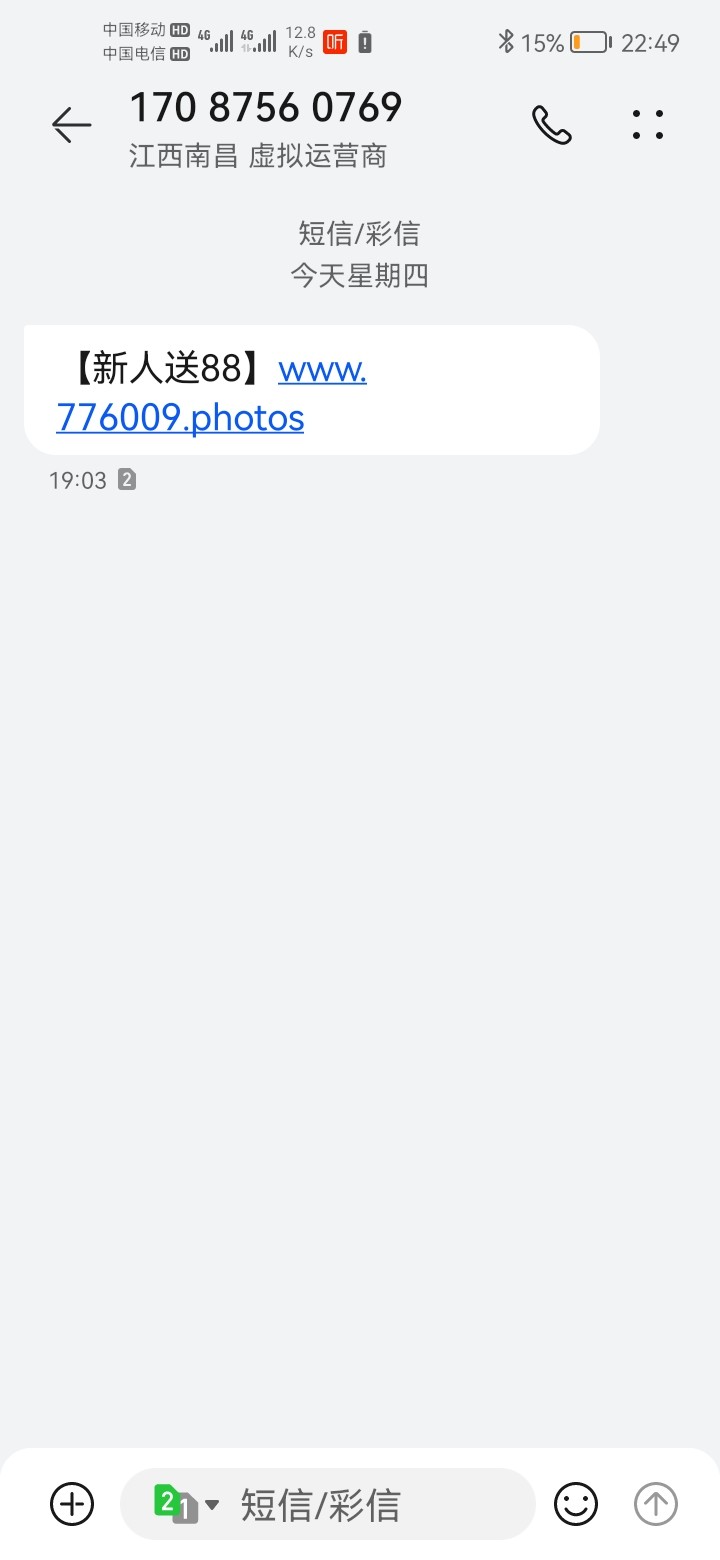Call the number 170 8756 0769
This screenshot has width=720, height=1560.
[551, 125]
